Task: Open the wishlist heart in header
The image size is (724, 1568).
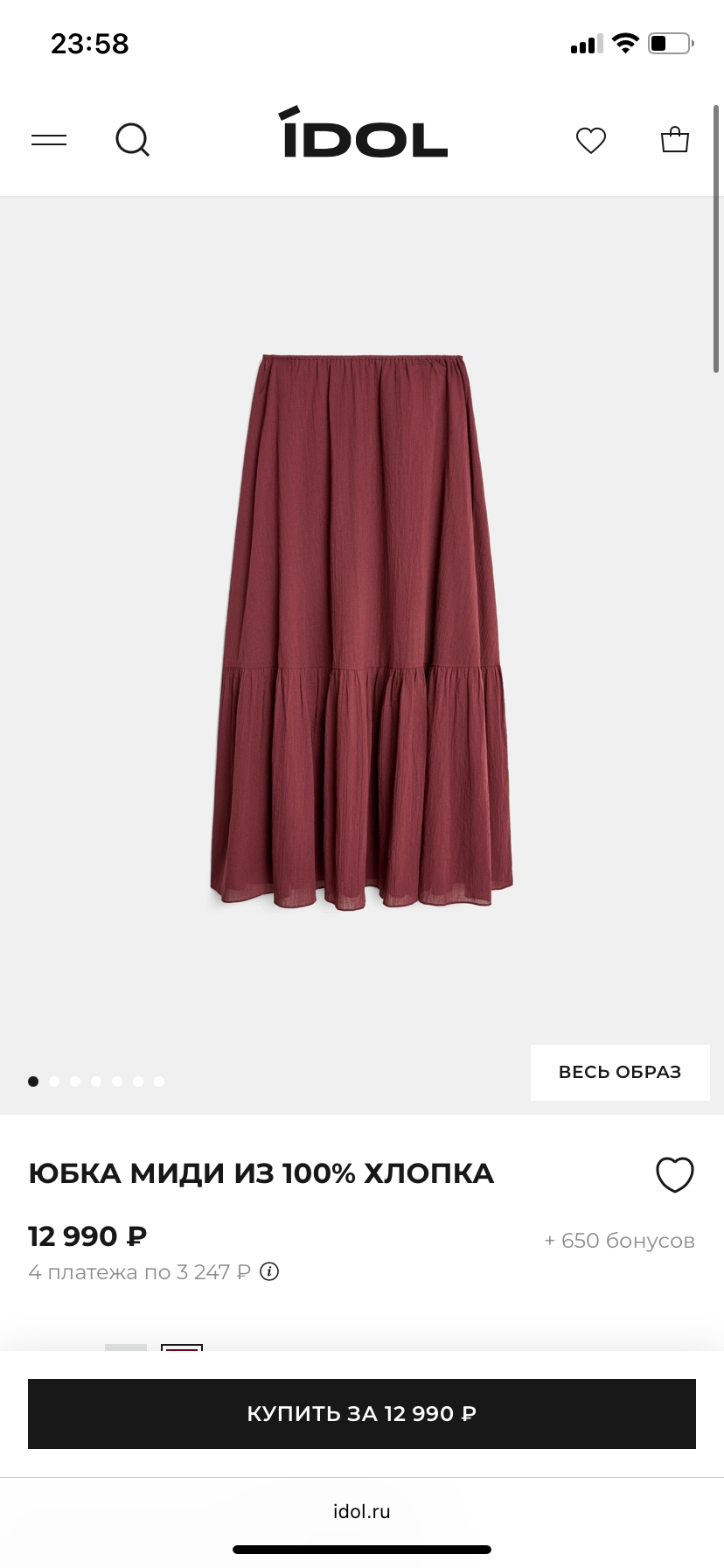Action: point(591,140)
